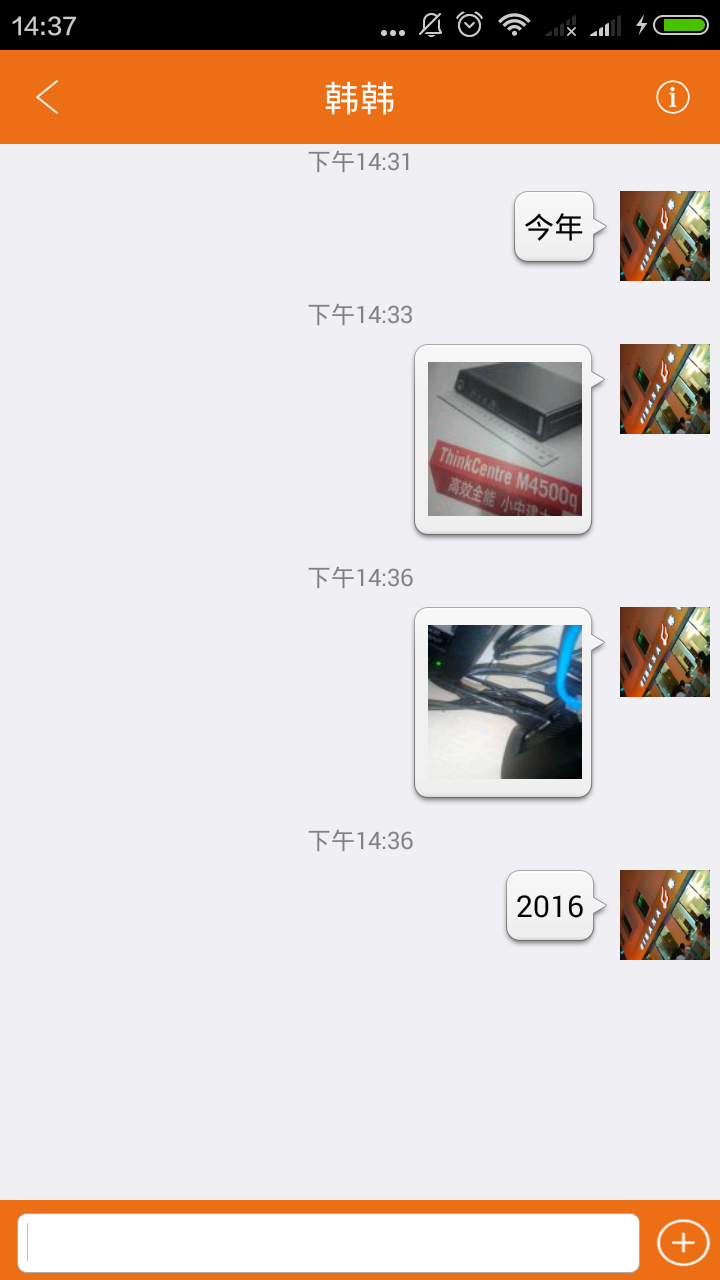Tap avatar beside the 2016 message
This screenshot has height=1280, width=720.
[x=664, y=915]
